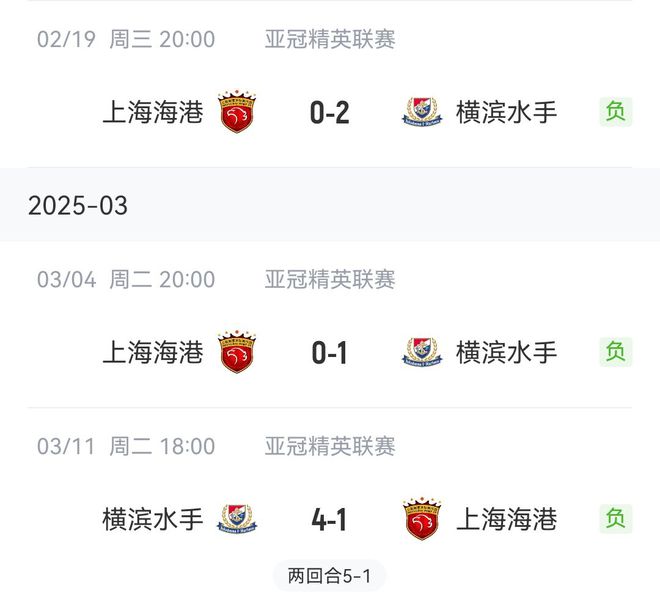660x607 pixels.
Task: View the 03/11 match that ended 4-1
Action: point(329,520)
